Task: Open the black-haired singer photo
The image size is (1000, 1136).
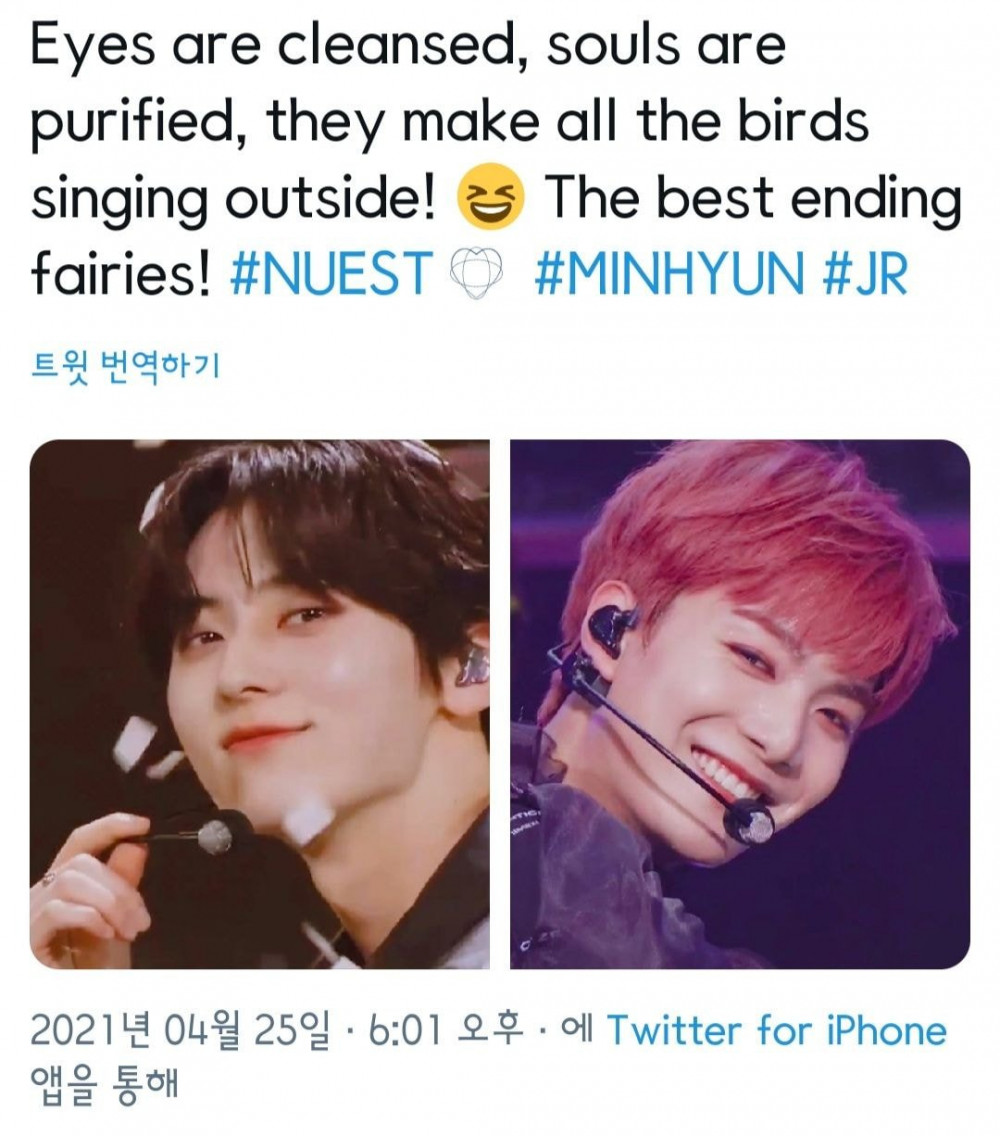Action: tap(260, 704)
